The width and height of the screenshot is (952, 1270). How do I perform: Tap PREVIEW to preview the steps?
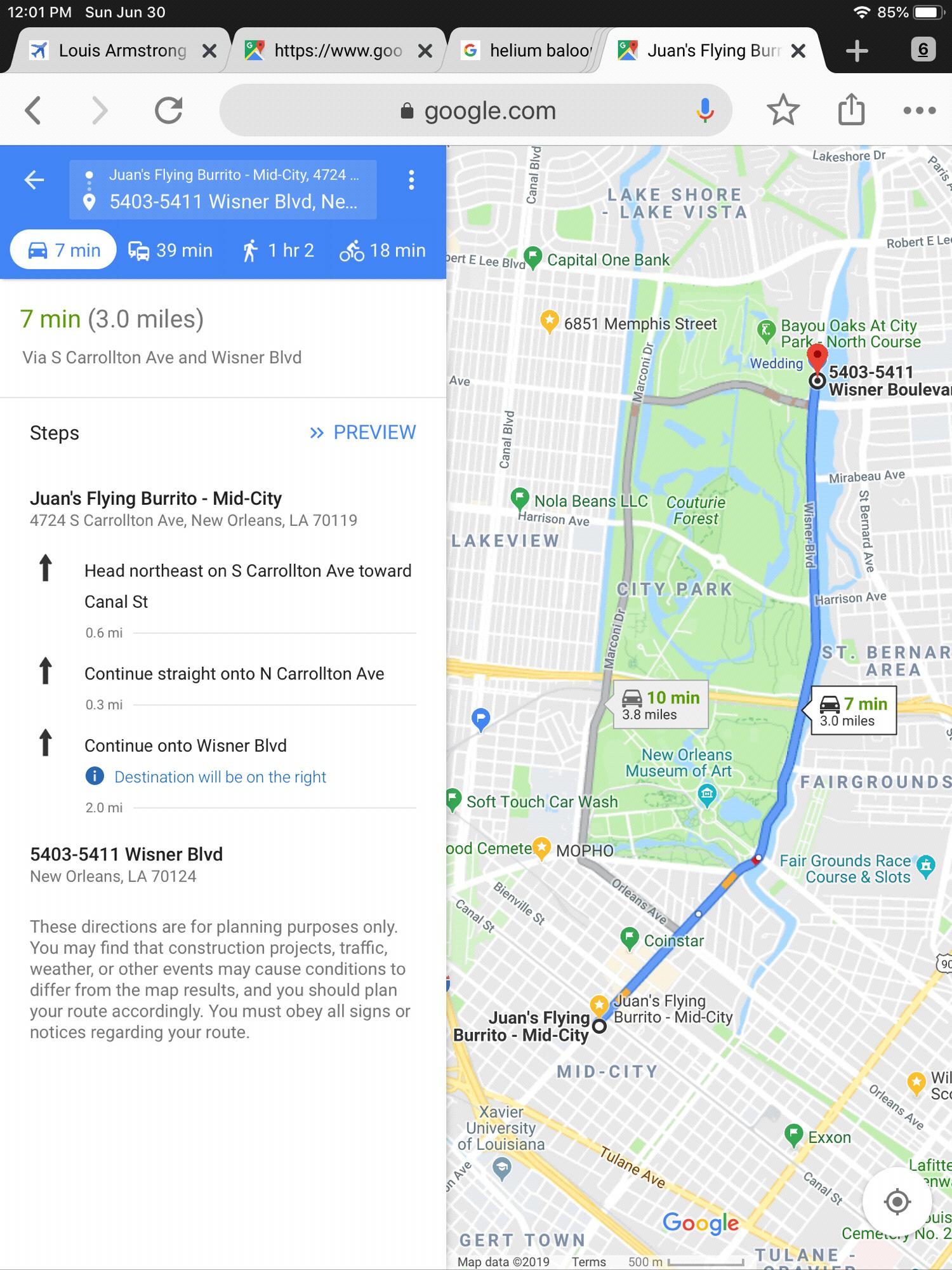point(362,432)
